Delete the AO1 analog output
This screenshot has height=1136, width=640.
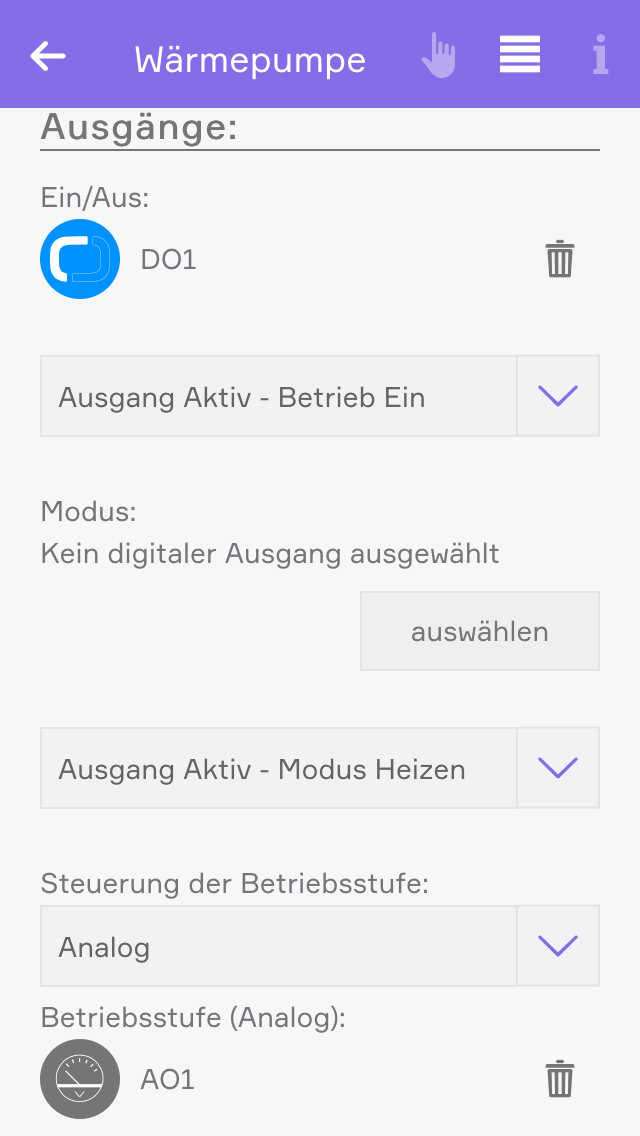click(x=560, y=1080)
